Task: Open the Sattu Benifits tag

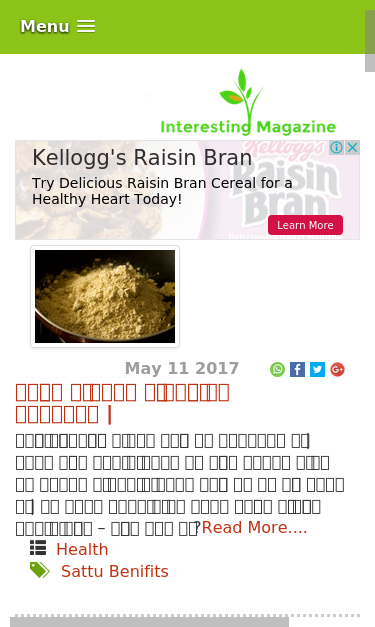Action: pyautogui.click(x=115, y=571)
